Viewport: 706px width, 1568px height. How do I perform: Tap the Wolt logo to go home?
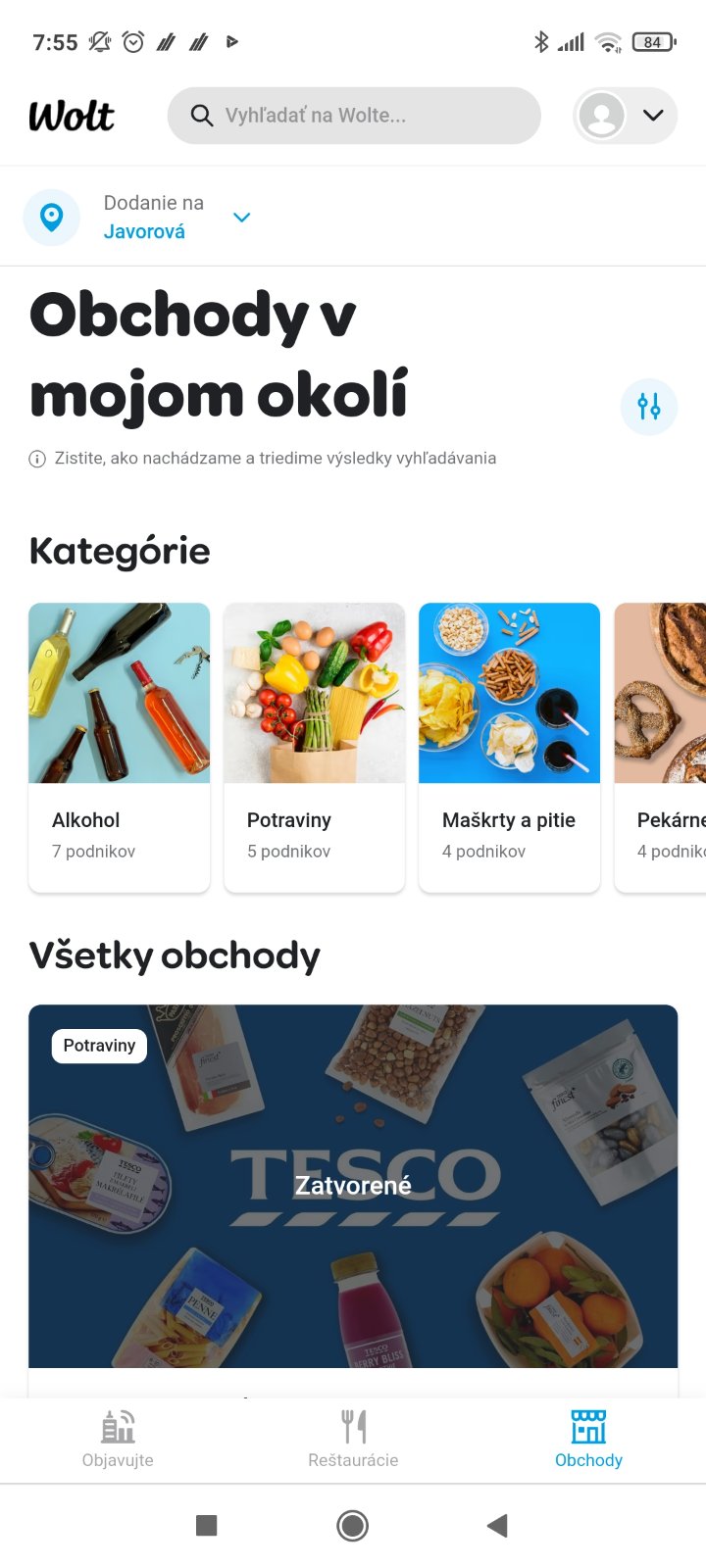pyautogui.click(x=72, y=116)
